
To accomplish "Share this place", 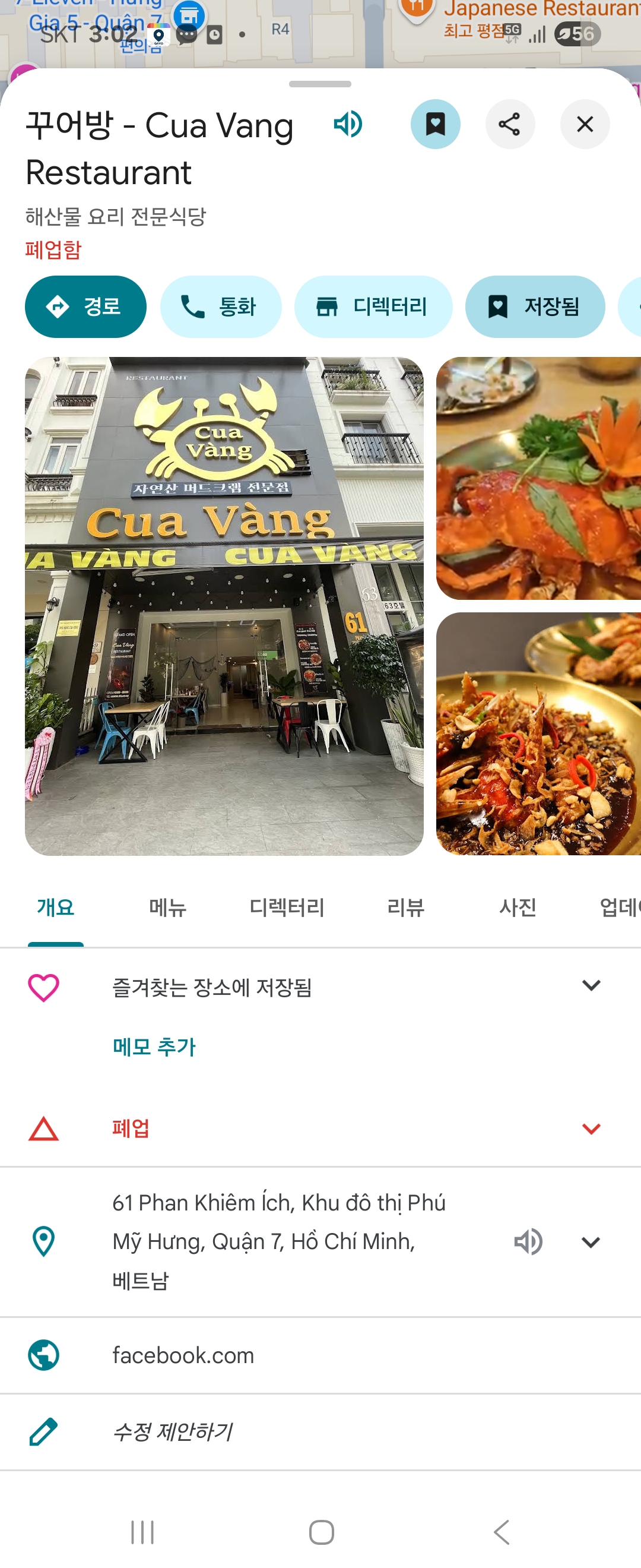I will [x=510, y=124].
